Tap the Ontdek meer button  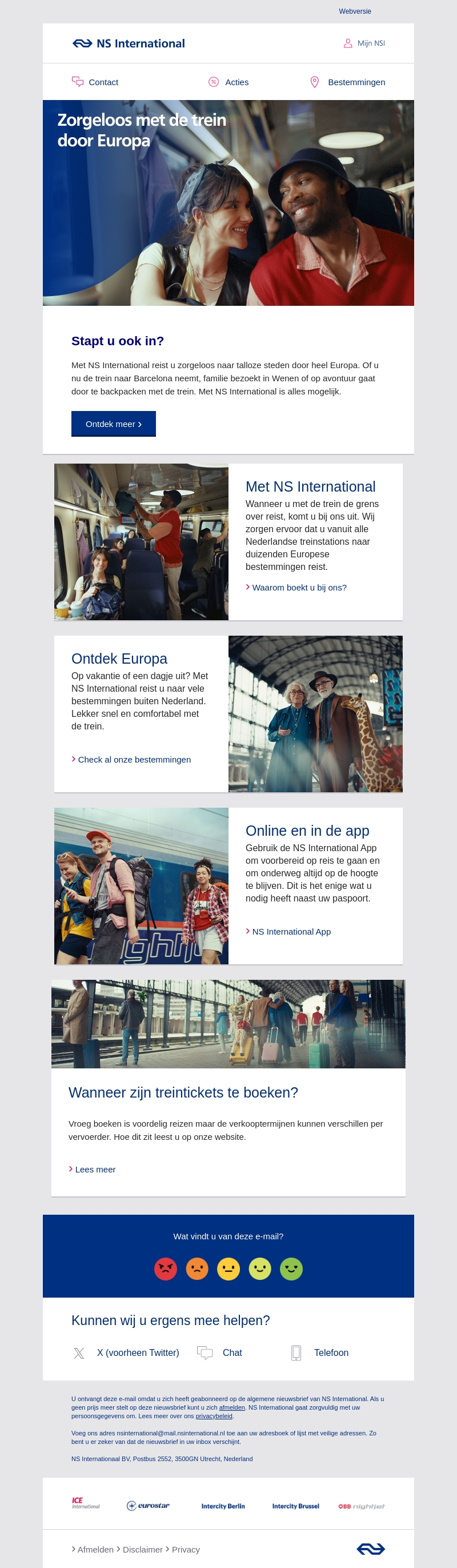point(113,424)
